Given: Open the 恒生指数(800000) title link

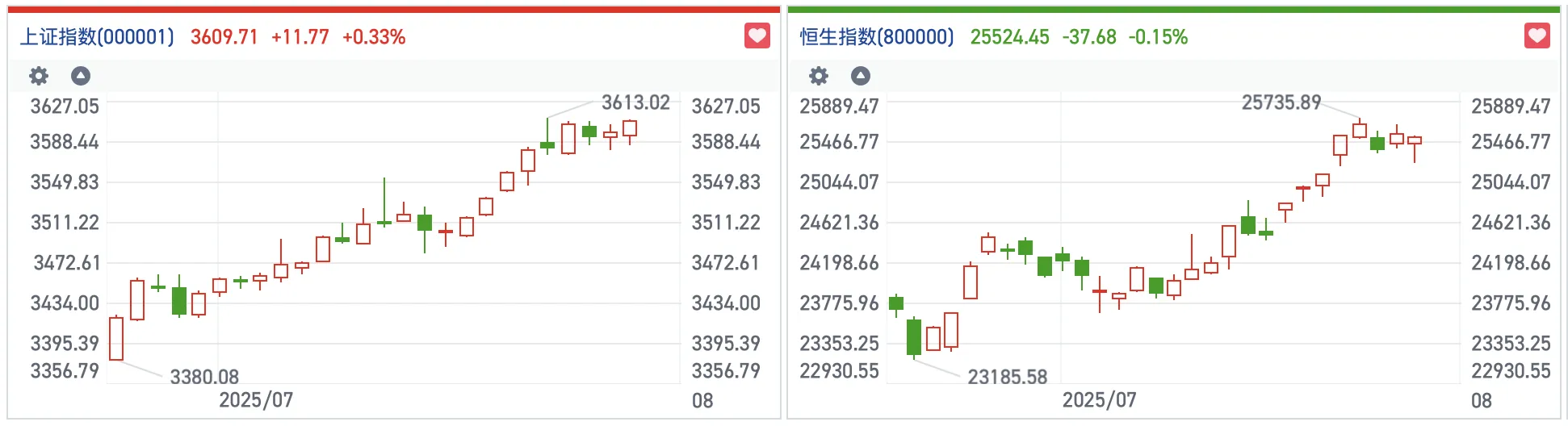Looking at the screenshot, I should pyautogui.click(x=877, y=37).
